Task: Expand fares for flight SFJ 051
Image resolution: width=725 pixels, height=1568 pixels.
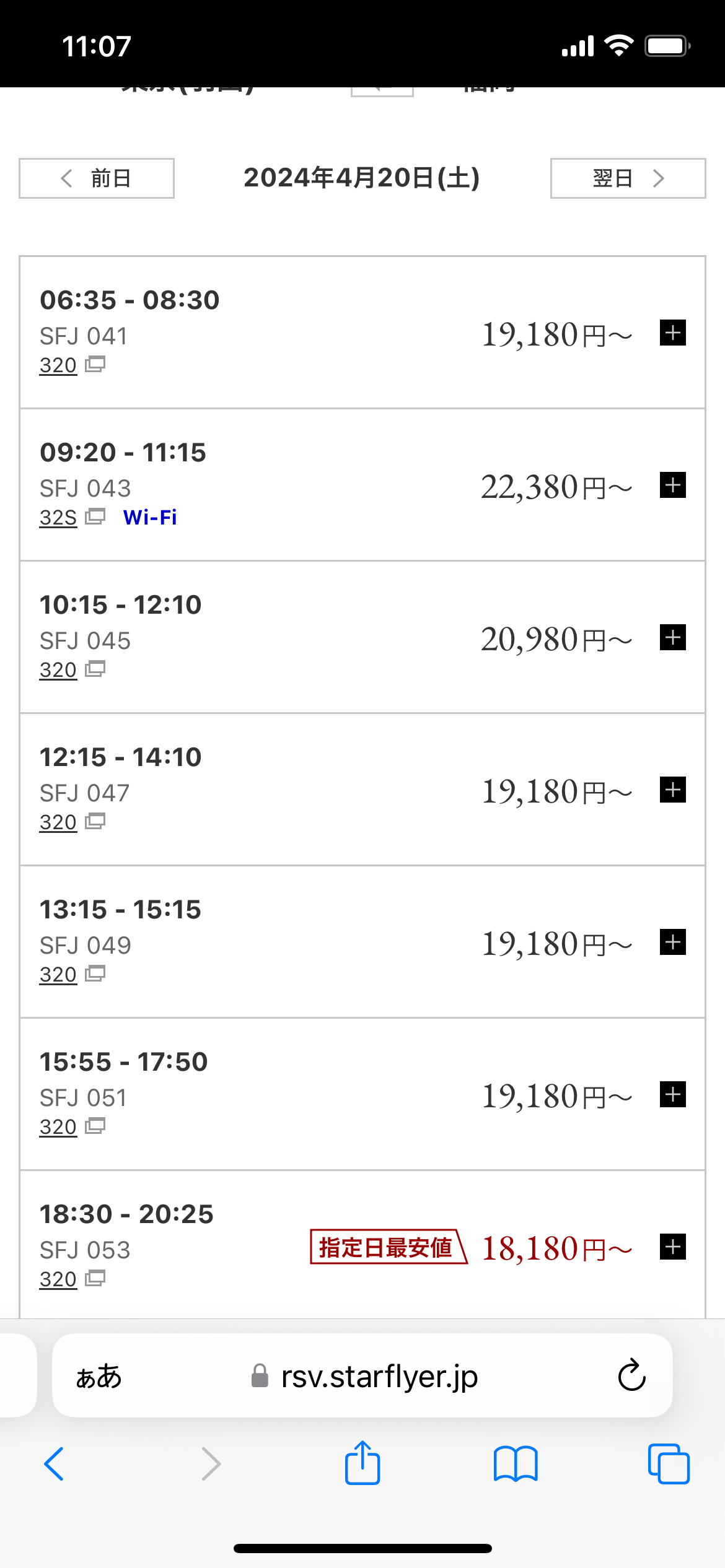Action: (x=673, y=1095)
